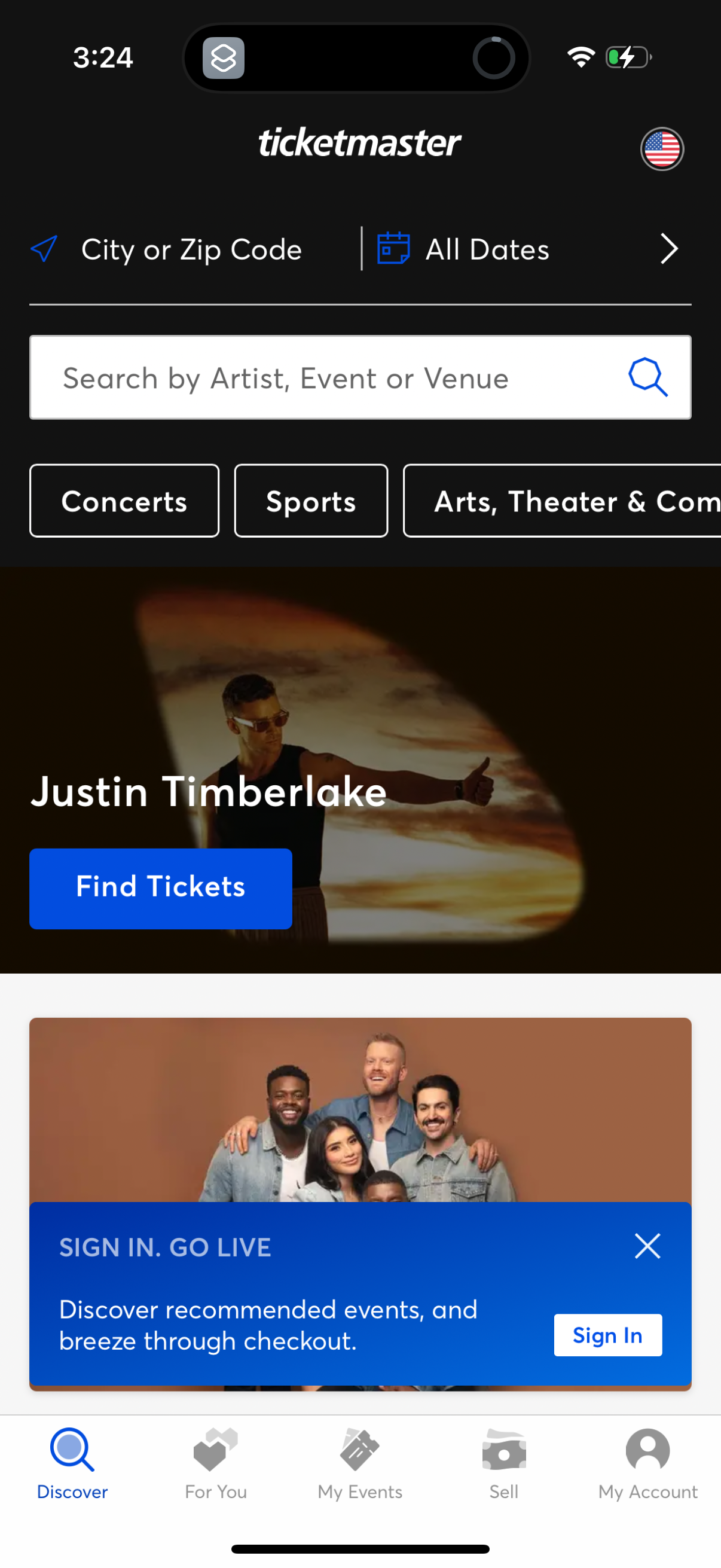
Task: Select the calendar icon next to All Dates
Action: 392,248
